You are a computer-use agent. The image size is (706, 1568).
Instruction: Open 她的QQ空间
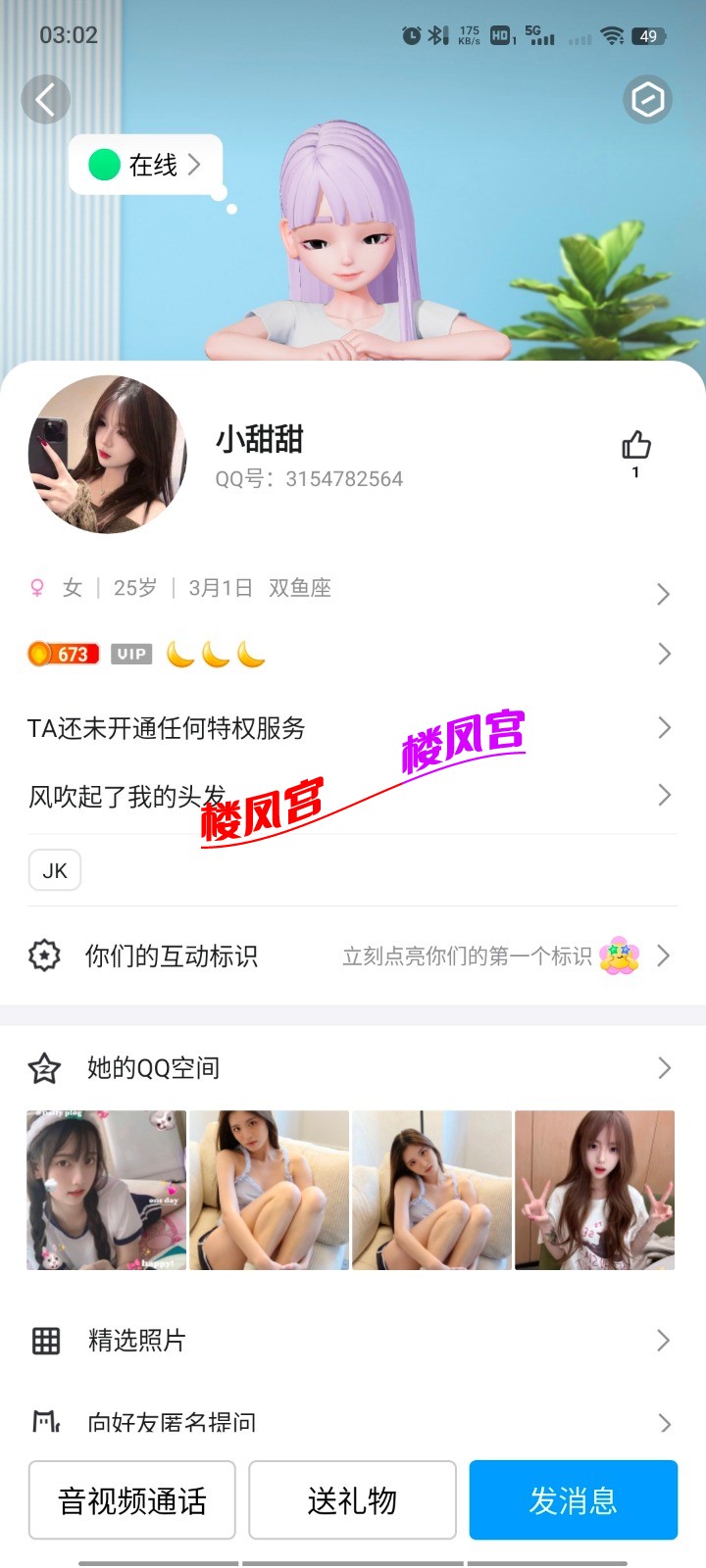(351, 1067)
